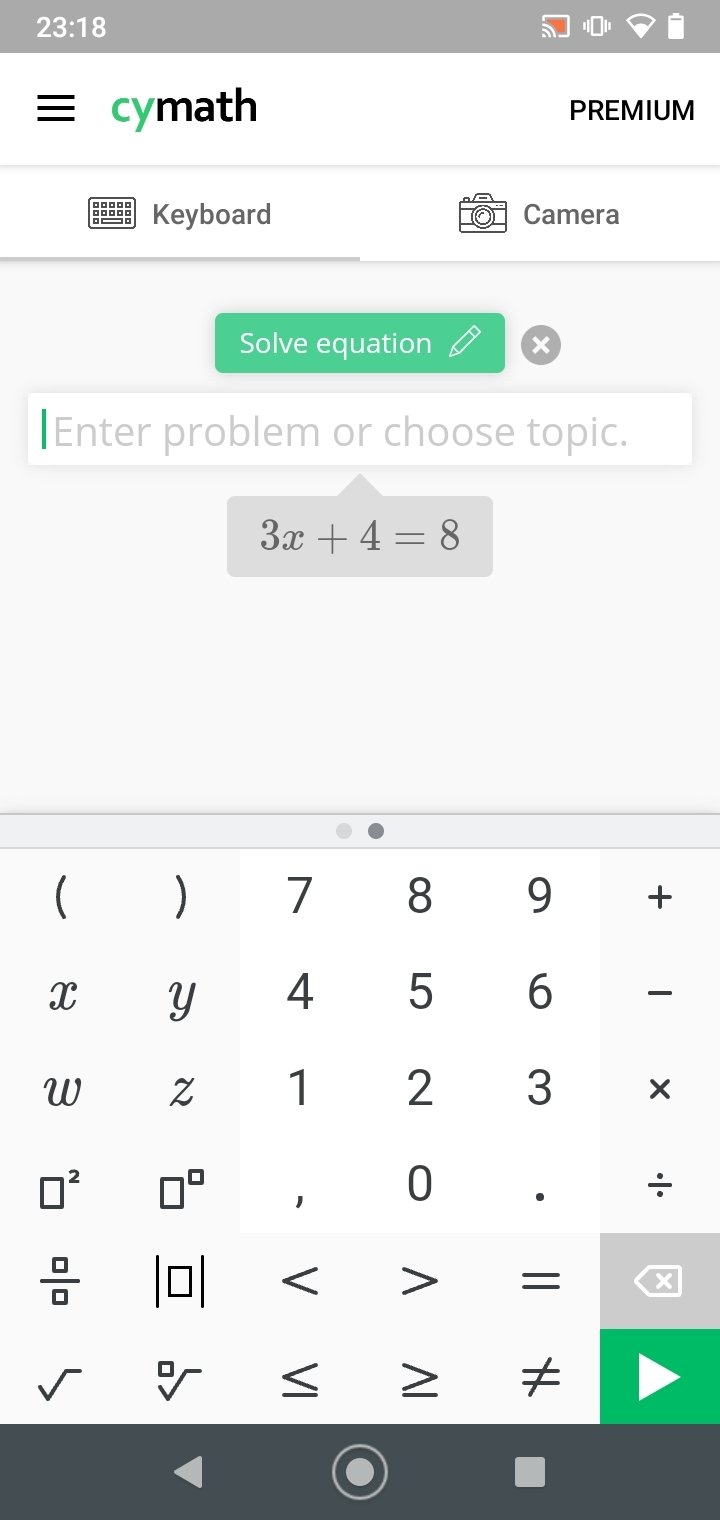
Task: Insert the plus operator
Action: pos(660,897)
